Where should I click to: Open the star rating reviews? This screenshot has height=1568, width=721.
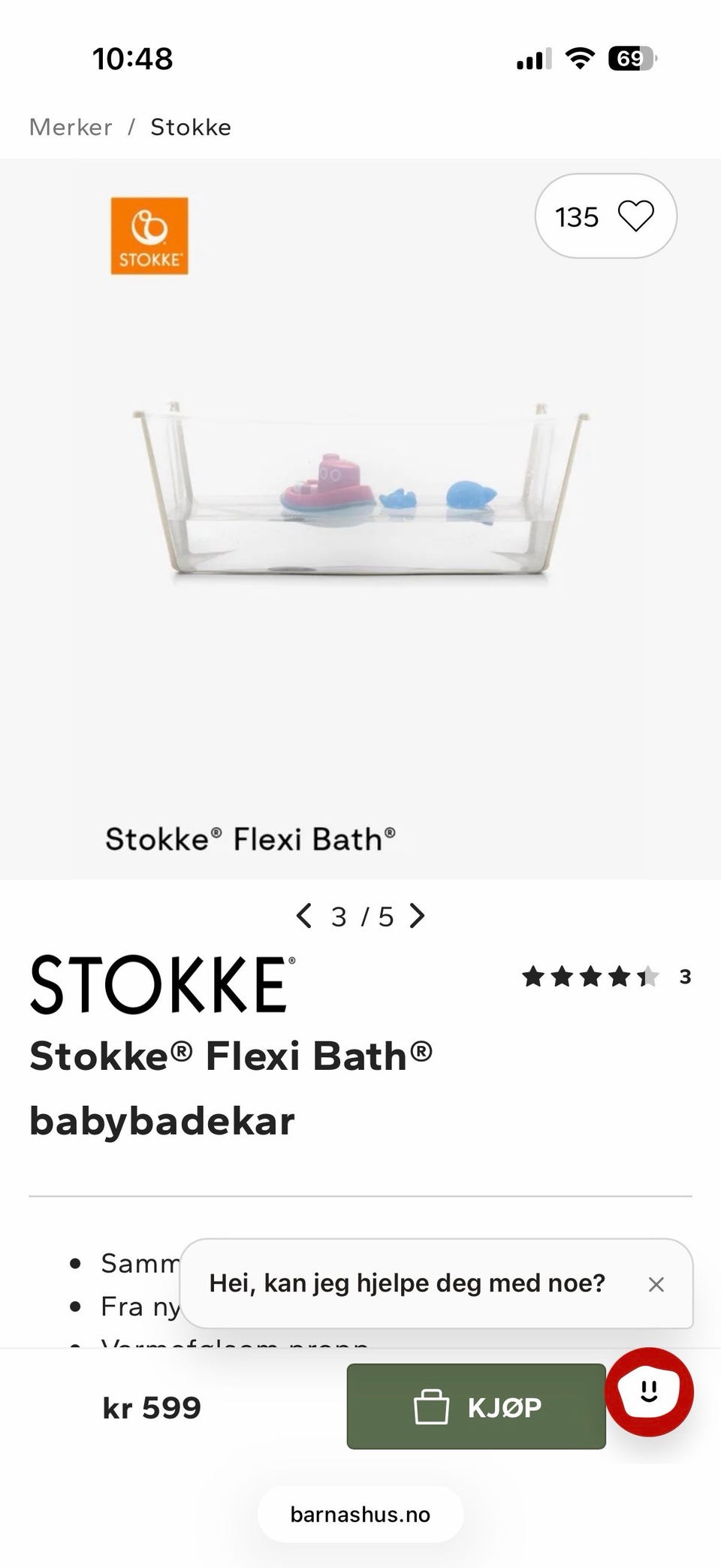pos(606,977)
